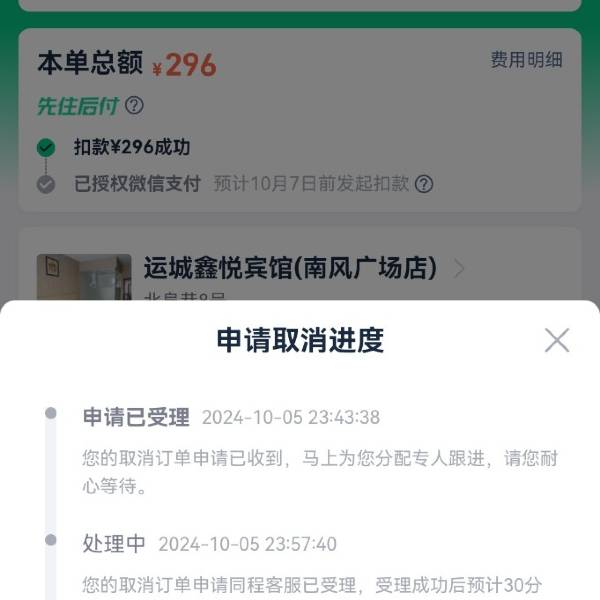Tap the help icon after 预计10月7日前发起扣款

click(x=424, y=184)
